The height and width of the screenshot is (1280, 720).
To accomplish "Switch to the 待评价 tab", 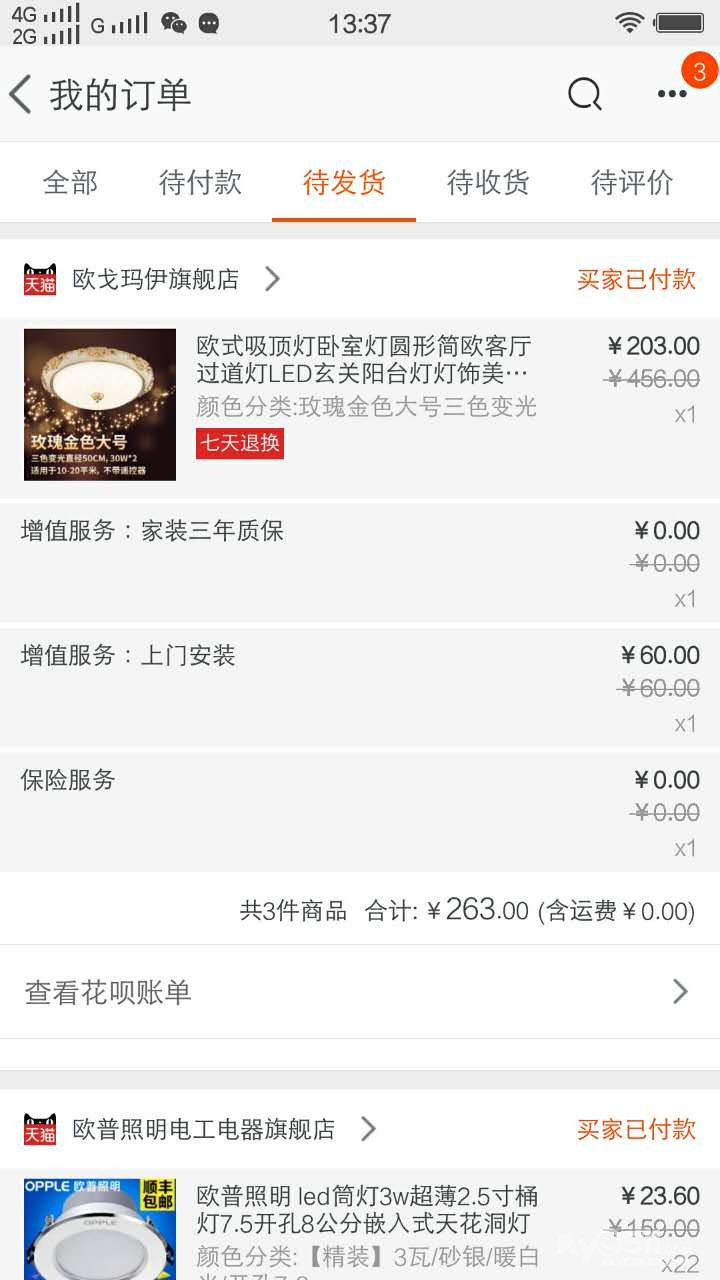I will click(632, 182).
